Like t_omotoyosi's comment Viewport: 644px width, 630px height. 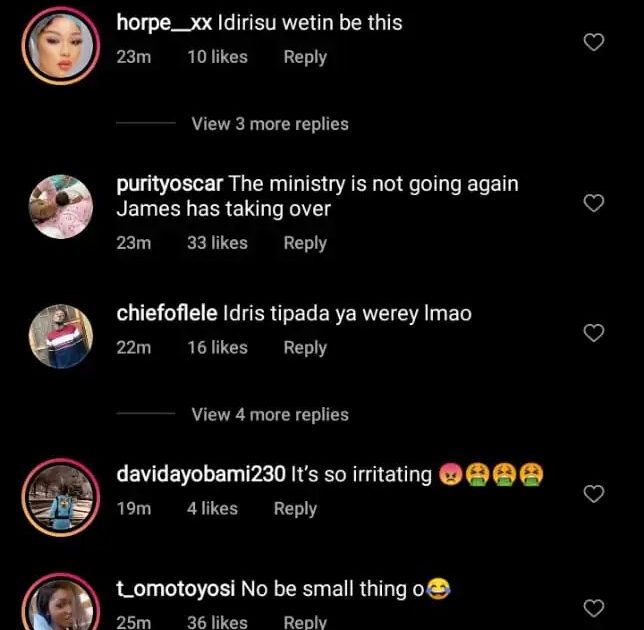point(594,608)
